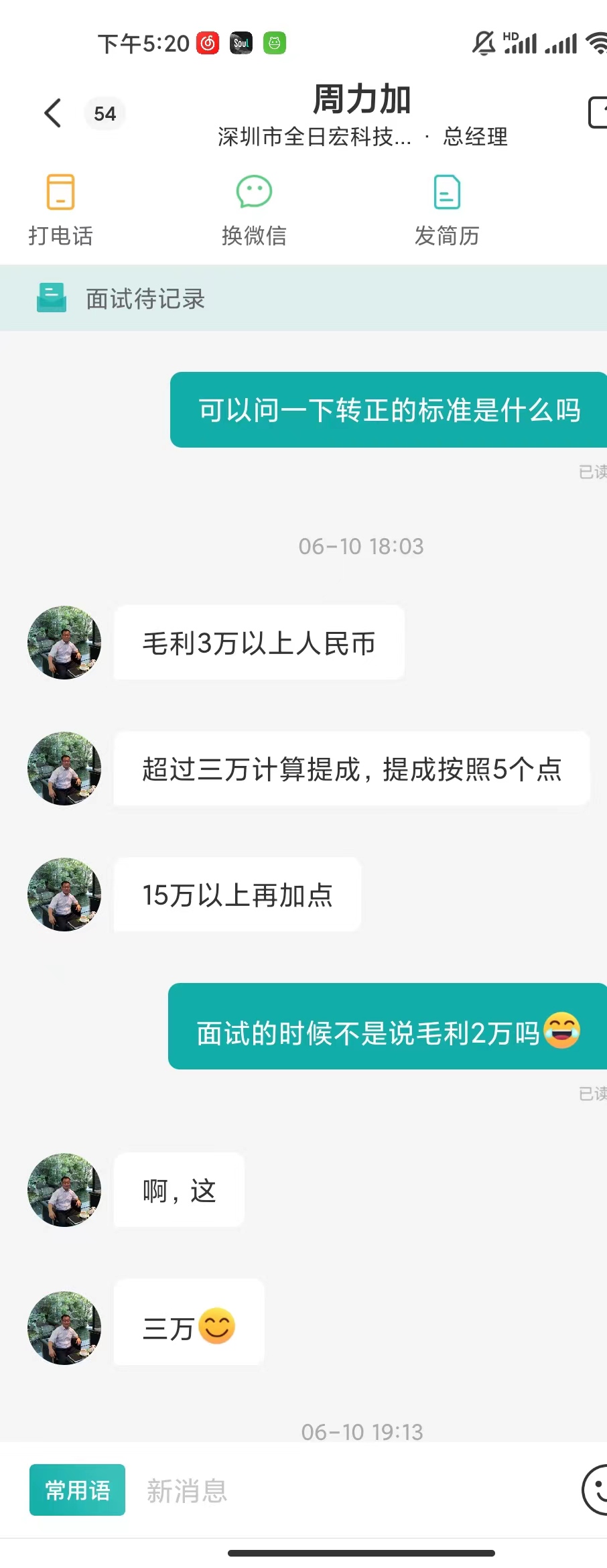Open the emoji picker
The width and height of the screenshot is (607, 1568).
(x=596, y=1490)
